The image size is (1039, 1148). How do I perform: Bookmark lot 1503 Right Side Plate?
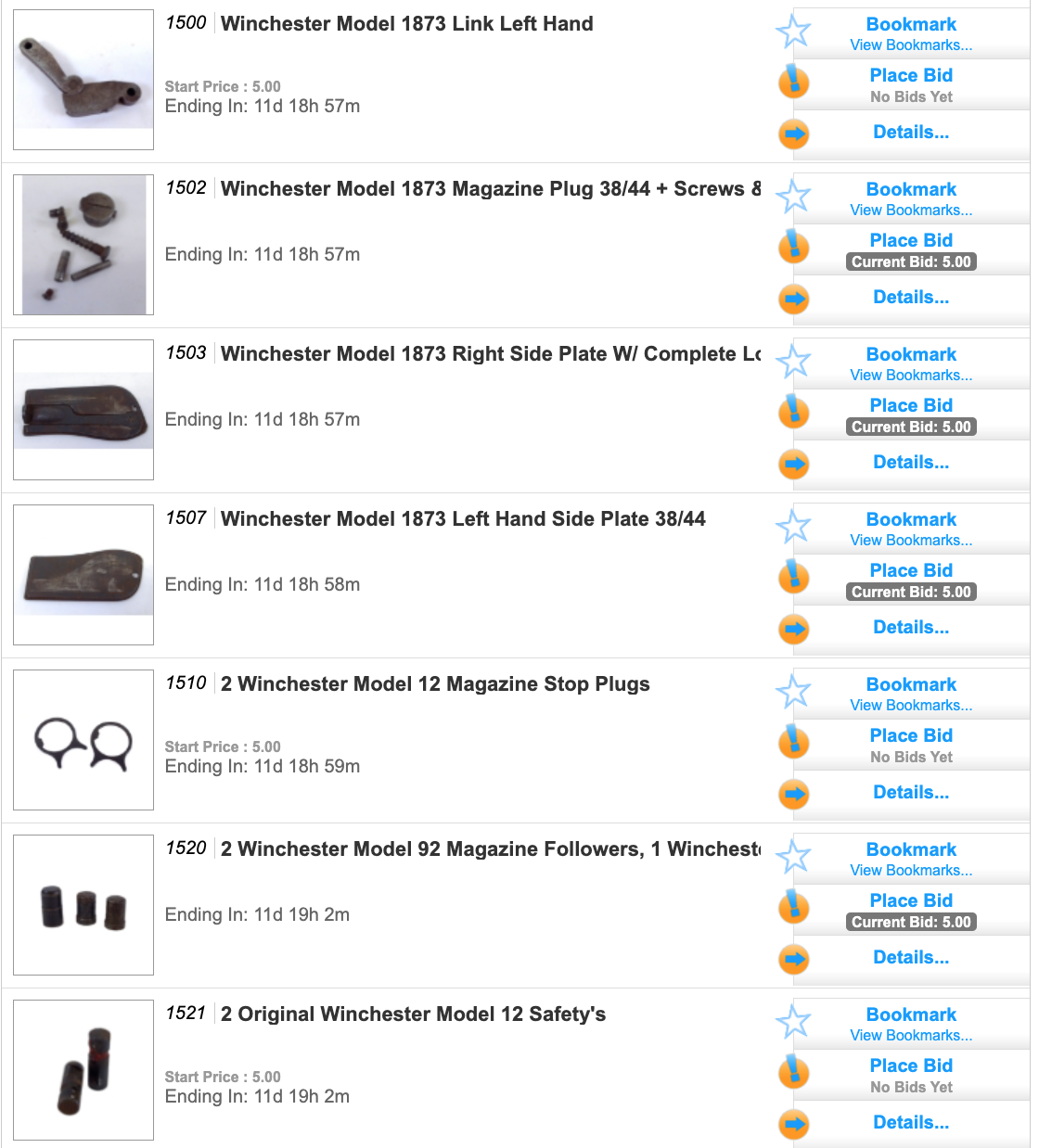(x=910, y=355)
